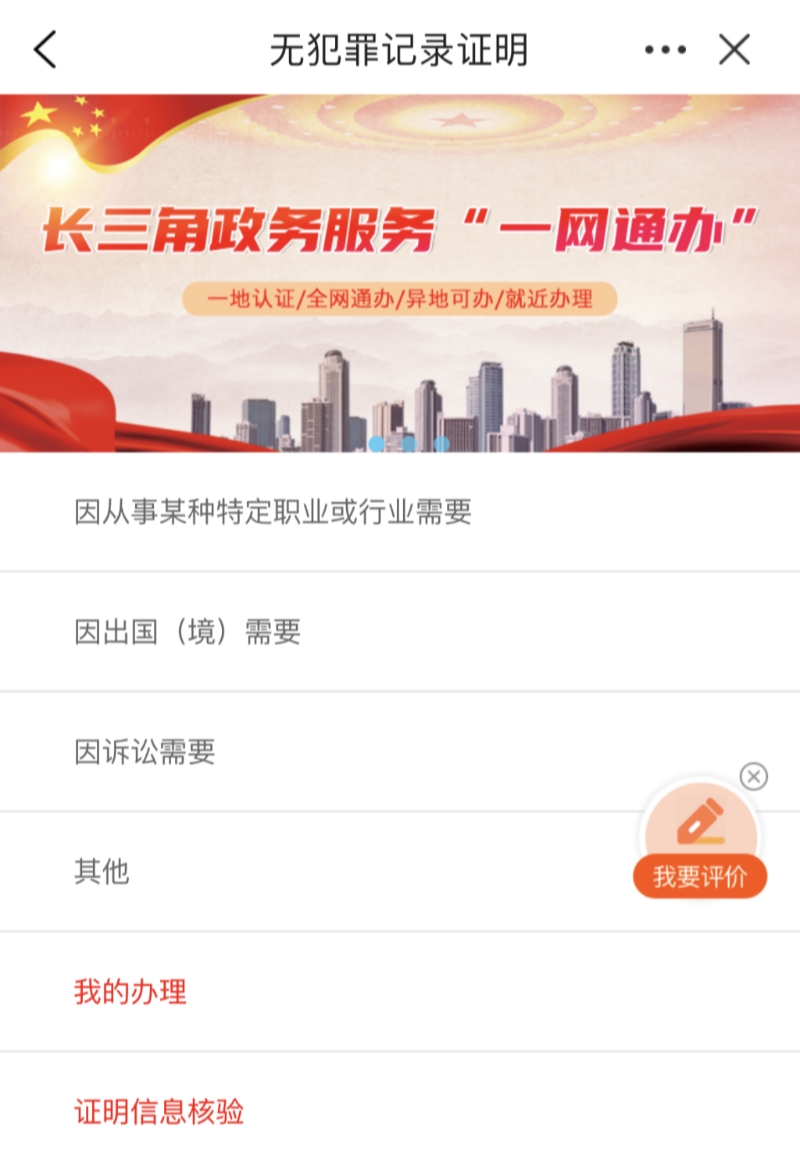Open 我的办理
The width and height of the screenshot is (800, 1156).
pyautogui.click(x=130, y=992)
